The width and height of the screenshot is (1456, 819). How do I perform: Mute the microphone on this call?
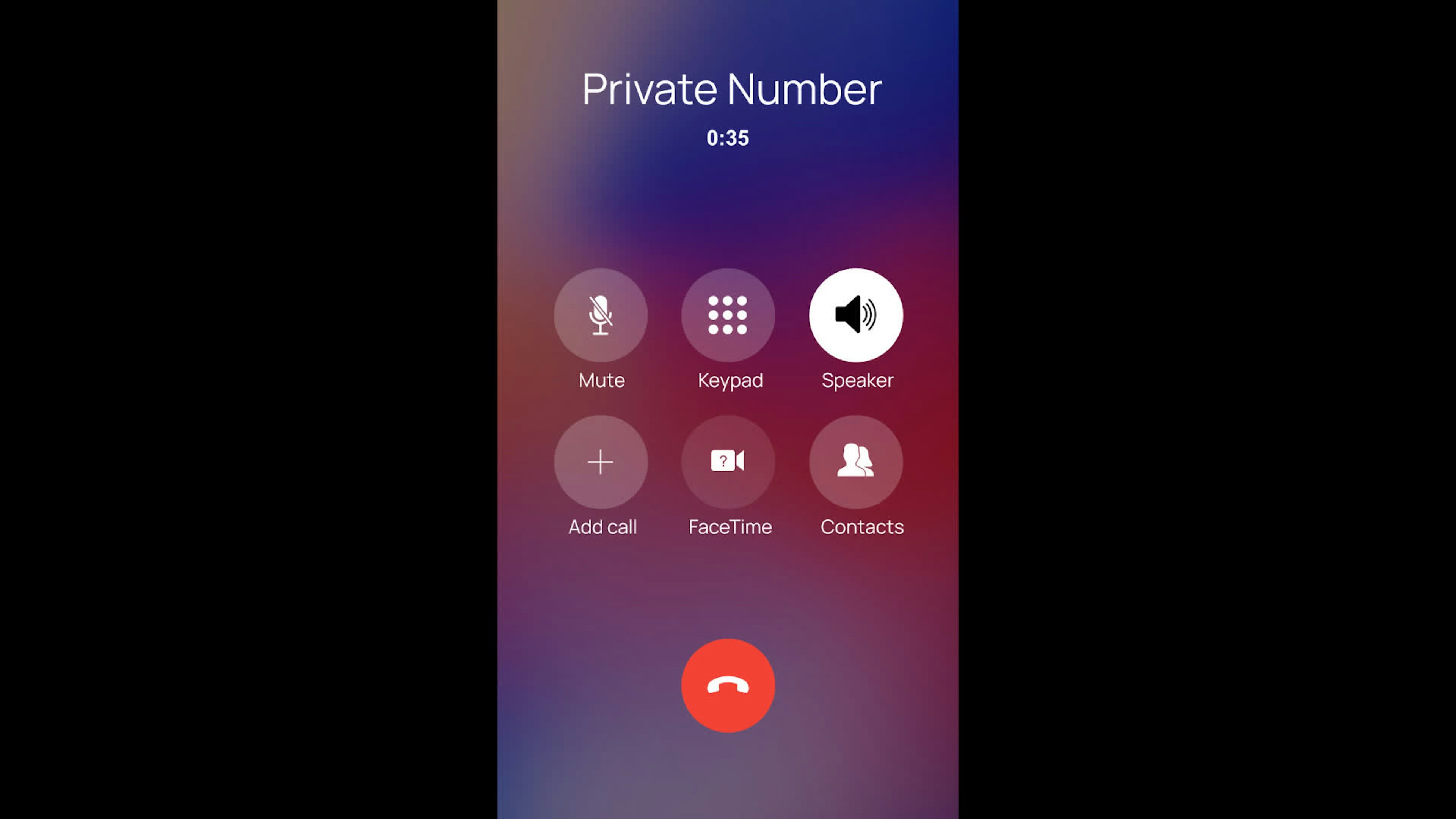[600, 315]
